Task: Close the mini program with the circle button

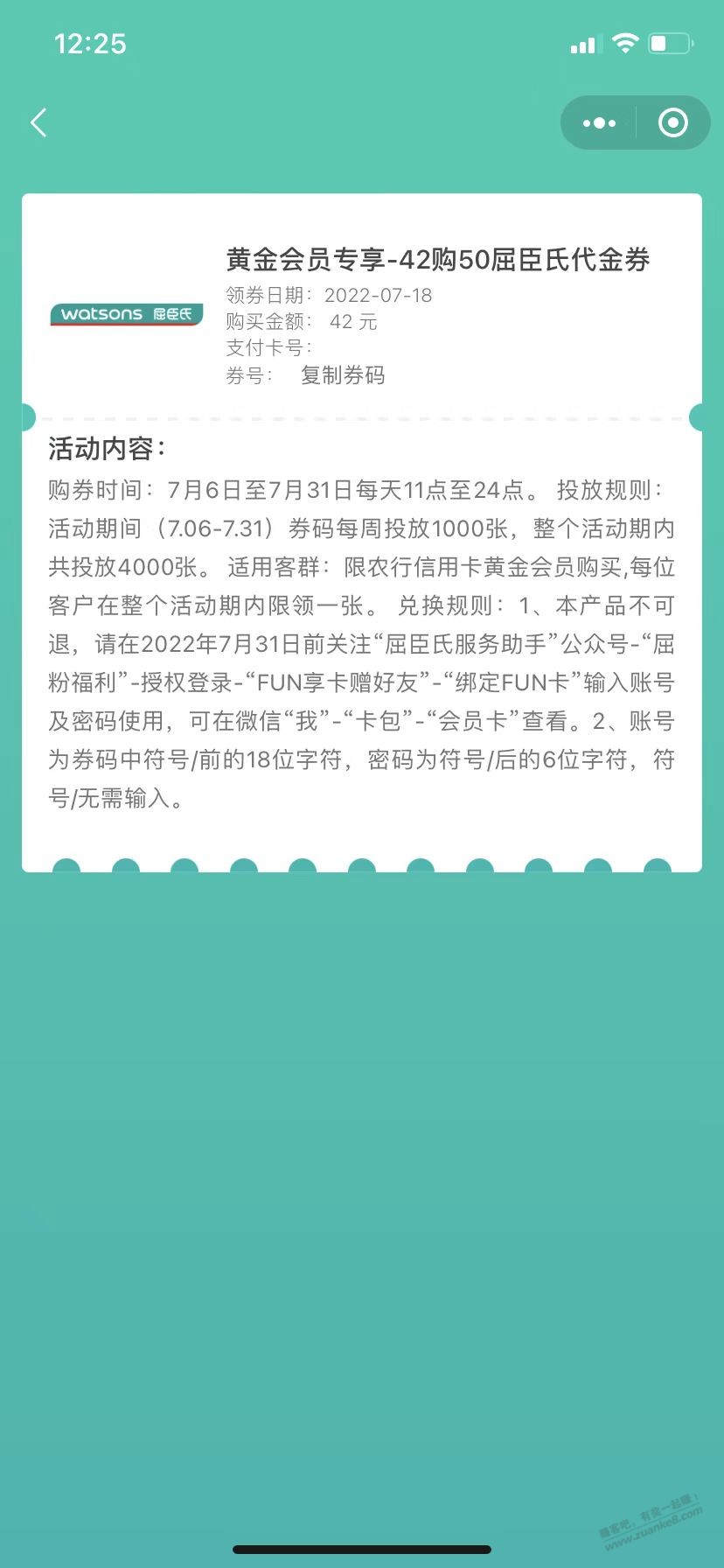Action: [672, 123]
